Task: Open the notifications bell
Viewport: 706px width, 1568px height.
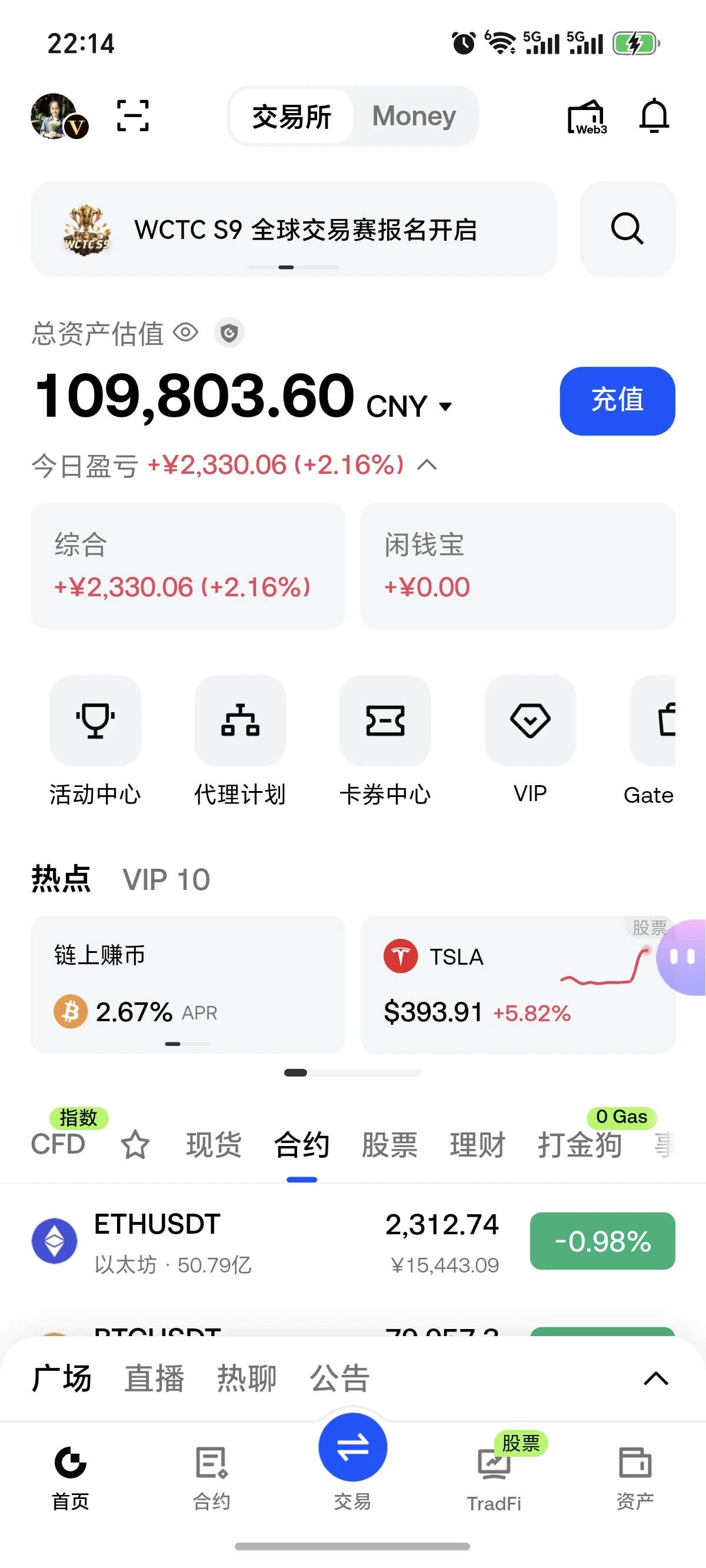Action: (x=654, y=115)
